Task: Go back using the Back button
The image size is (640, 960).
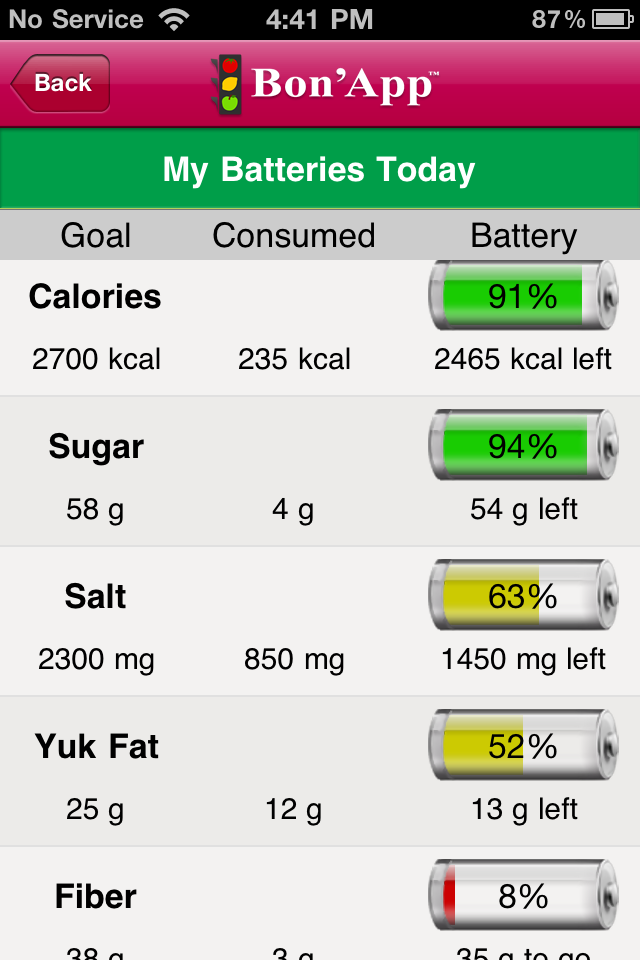Action: click(61, 84)
